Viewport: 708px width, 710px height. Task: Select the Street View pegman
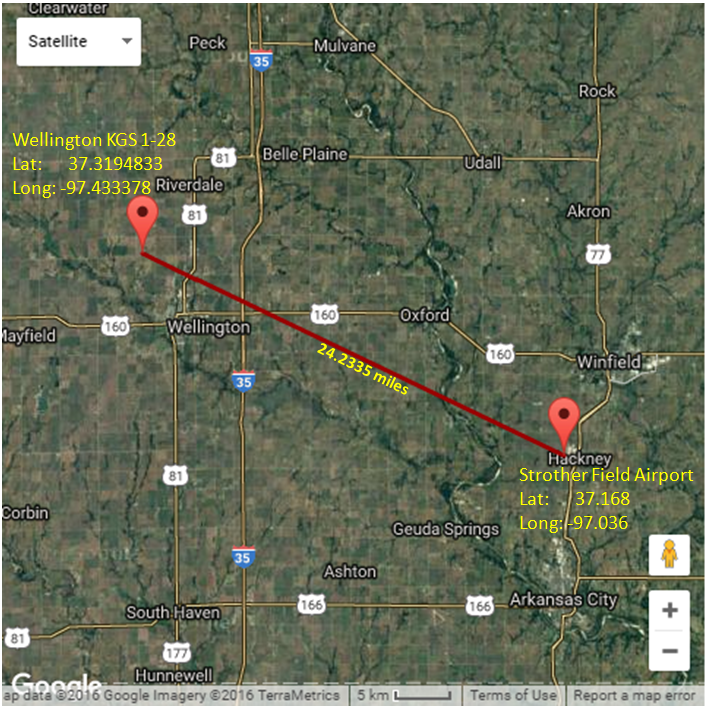click(669, 555)
